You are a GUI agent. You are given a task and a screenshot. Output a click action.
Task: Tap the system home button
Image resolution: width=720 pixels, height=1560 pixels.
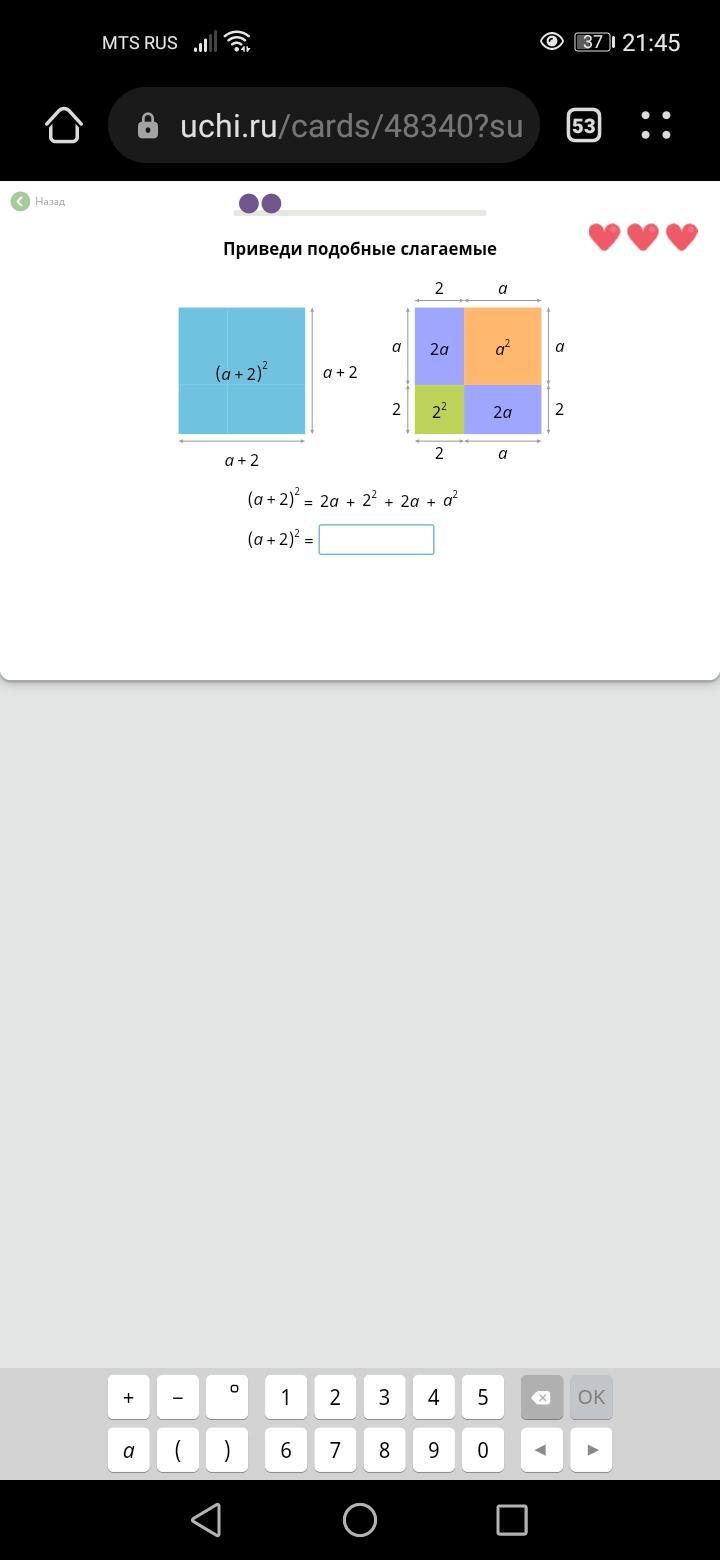click(360, 1520)
